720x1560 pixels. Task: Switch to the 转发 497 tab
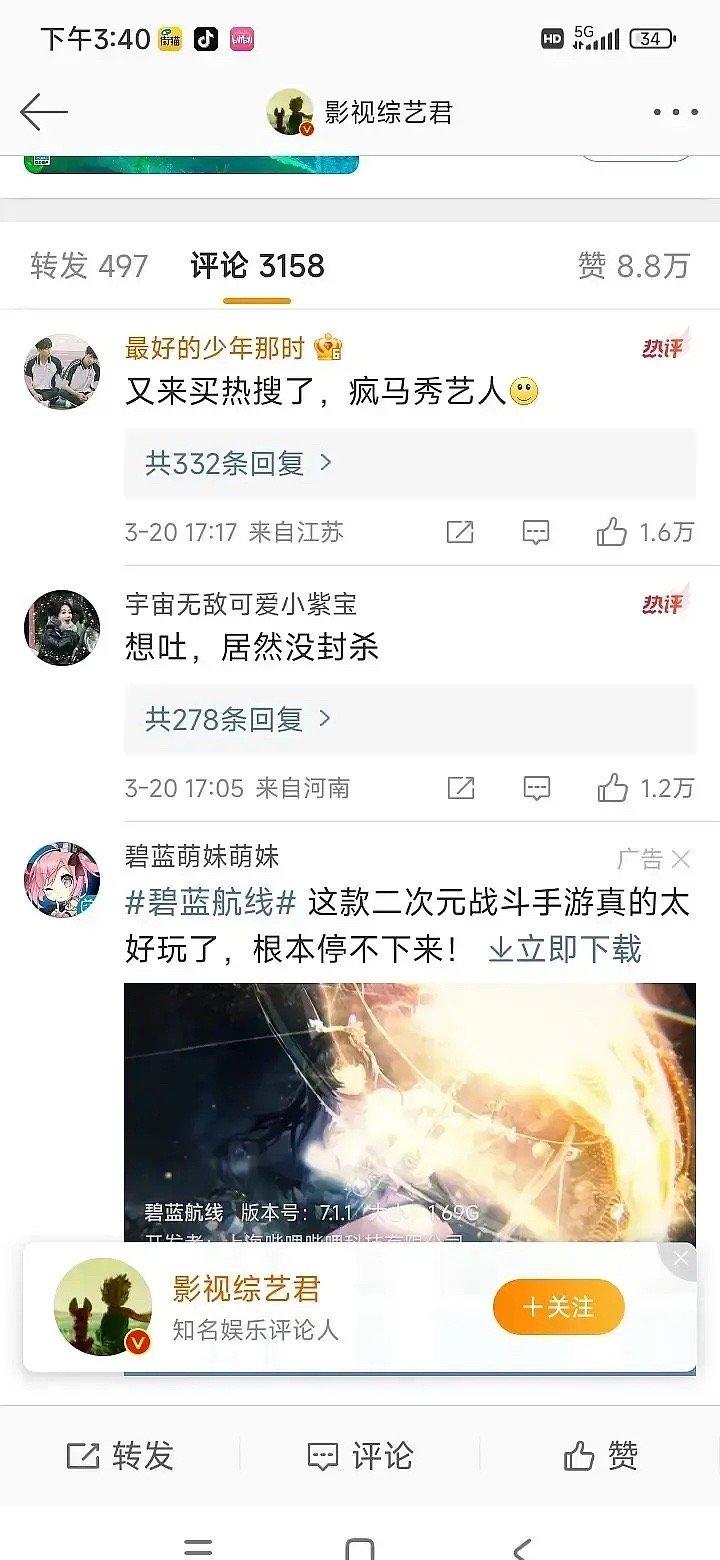coord(89,265)
